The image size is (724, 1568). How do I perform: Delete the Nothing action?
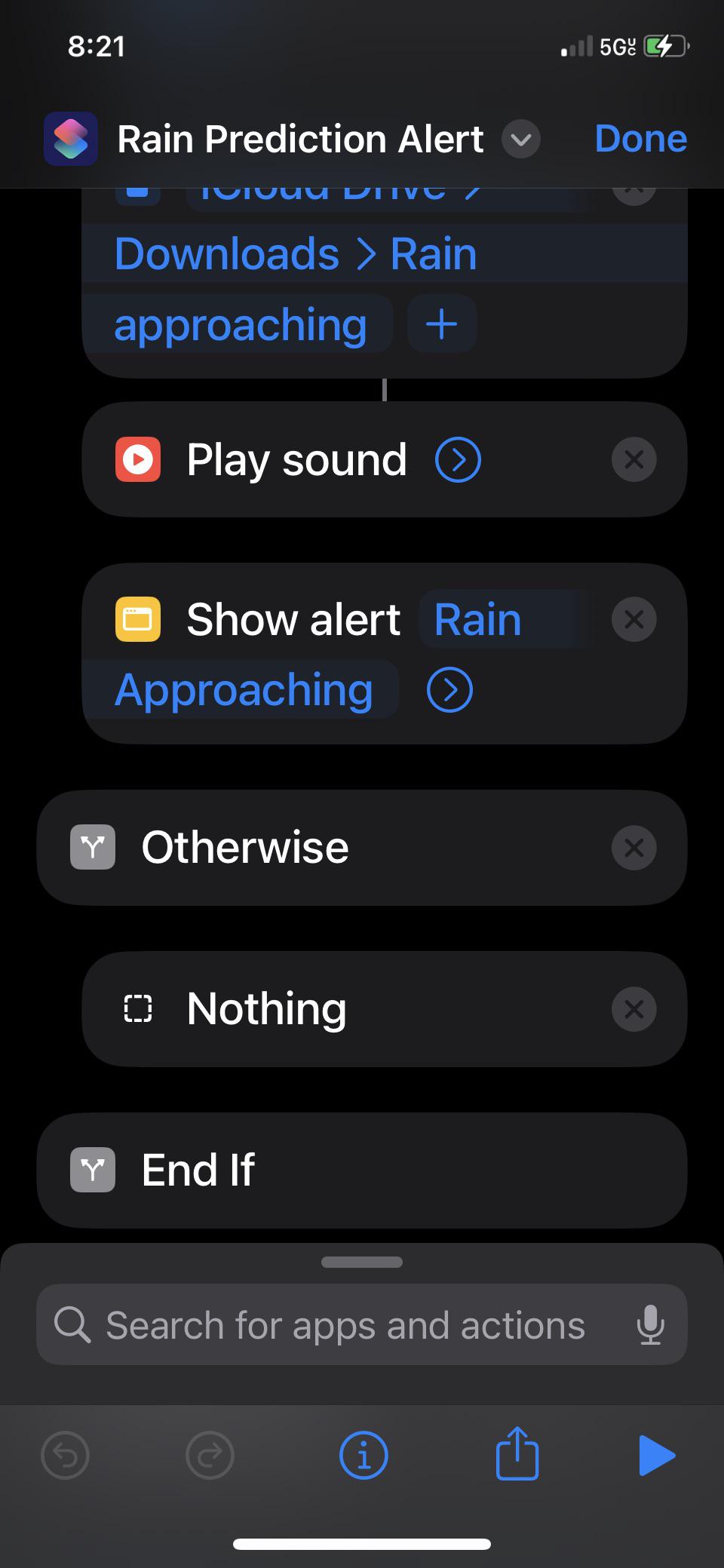point(633,1009)
